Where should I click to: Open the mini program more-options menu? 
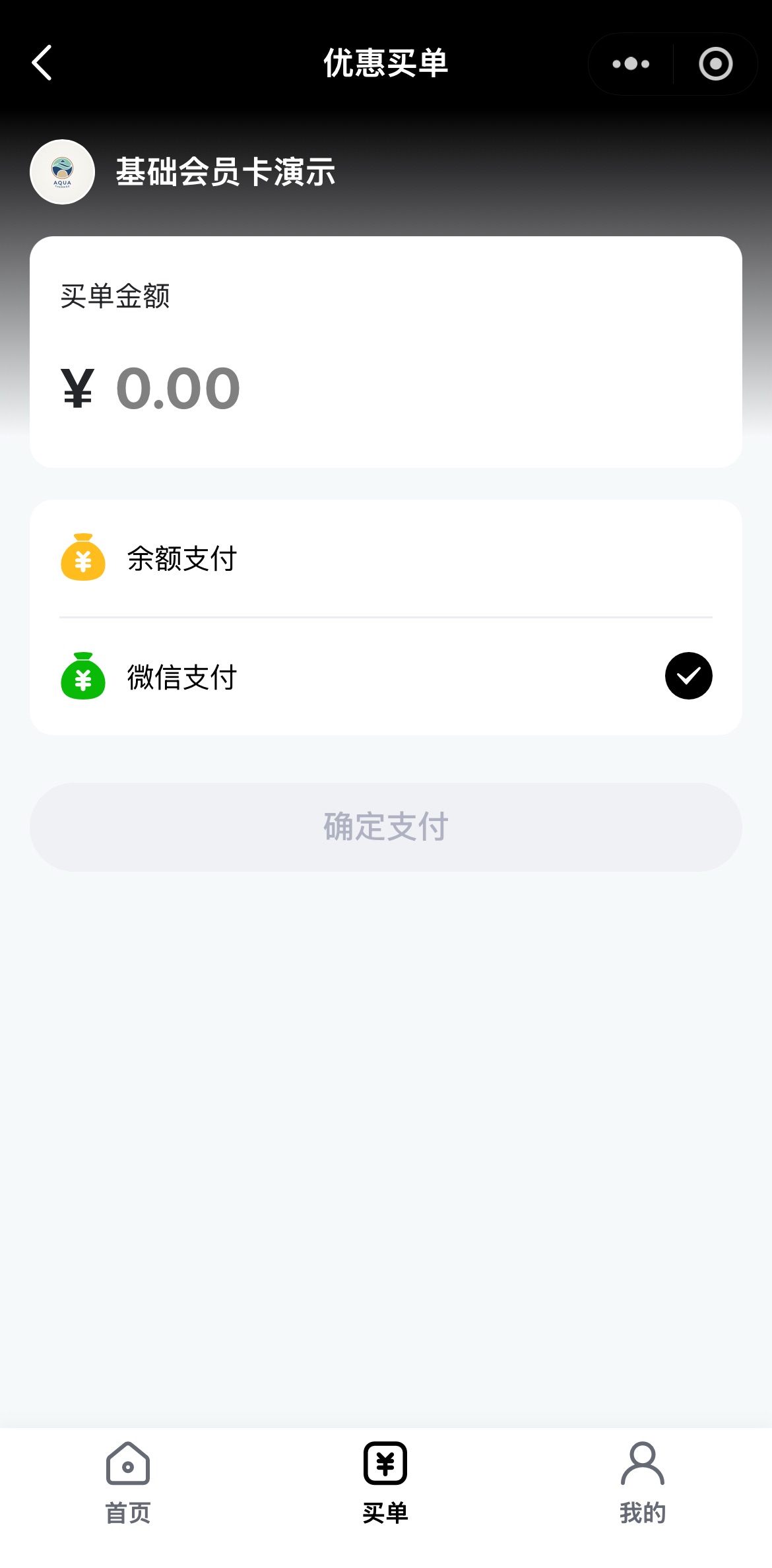(x=631, y=64)
